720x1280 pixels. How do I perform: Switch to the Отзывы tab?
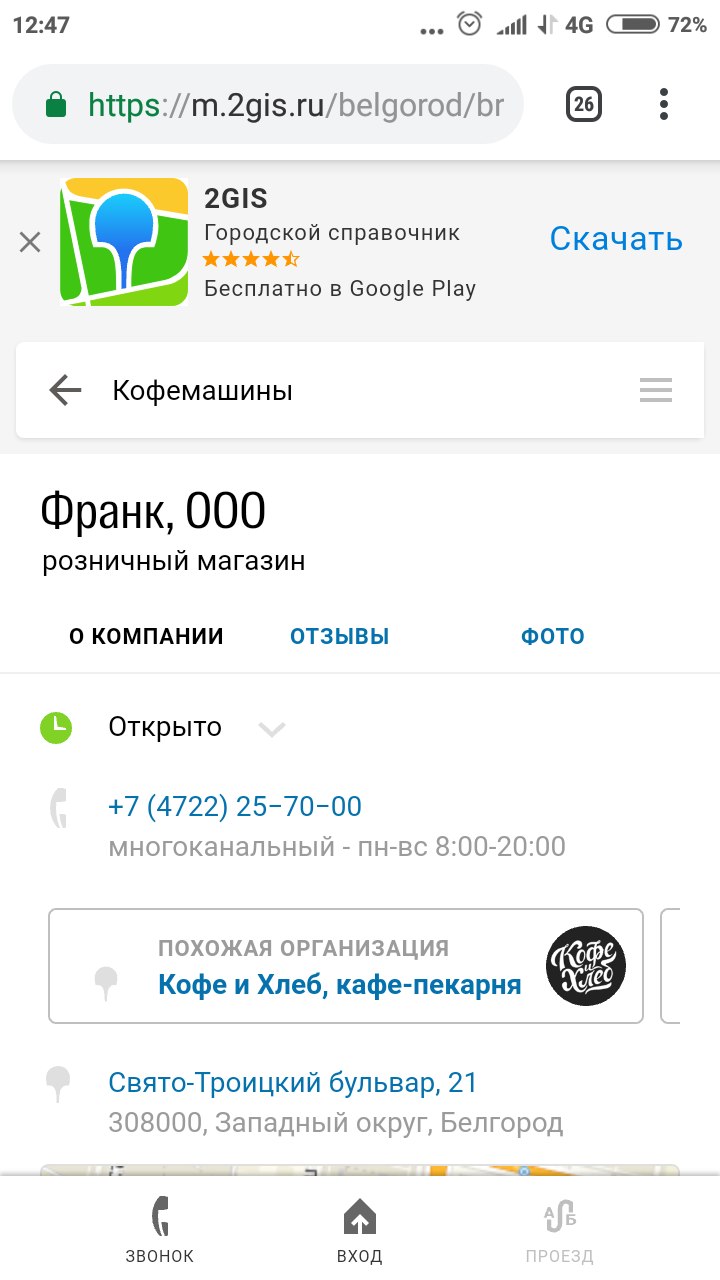tap(339, 636)
